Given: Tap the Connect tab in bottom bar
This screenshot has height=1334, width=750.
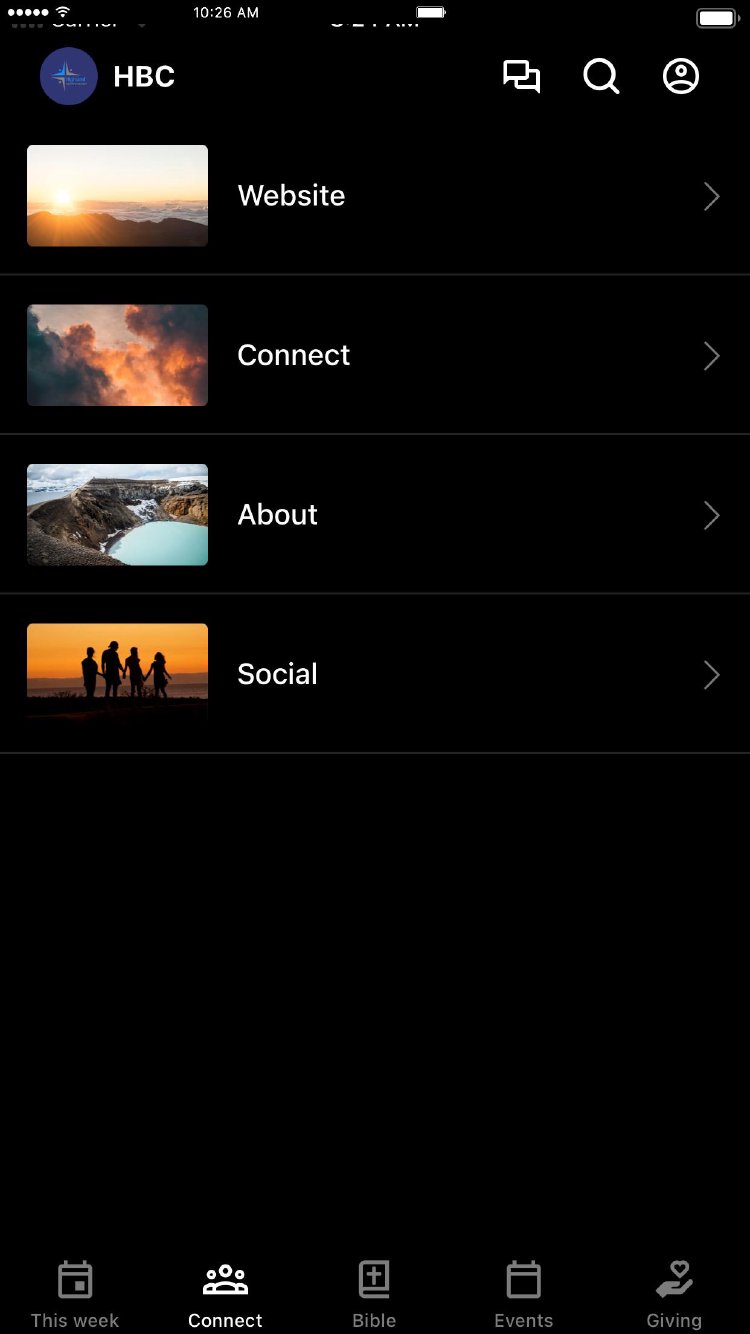Looking at the screenshot, I should (x=225, y=1293).
